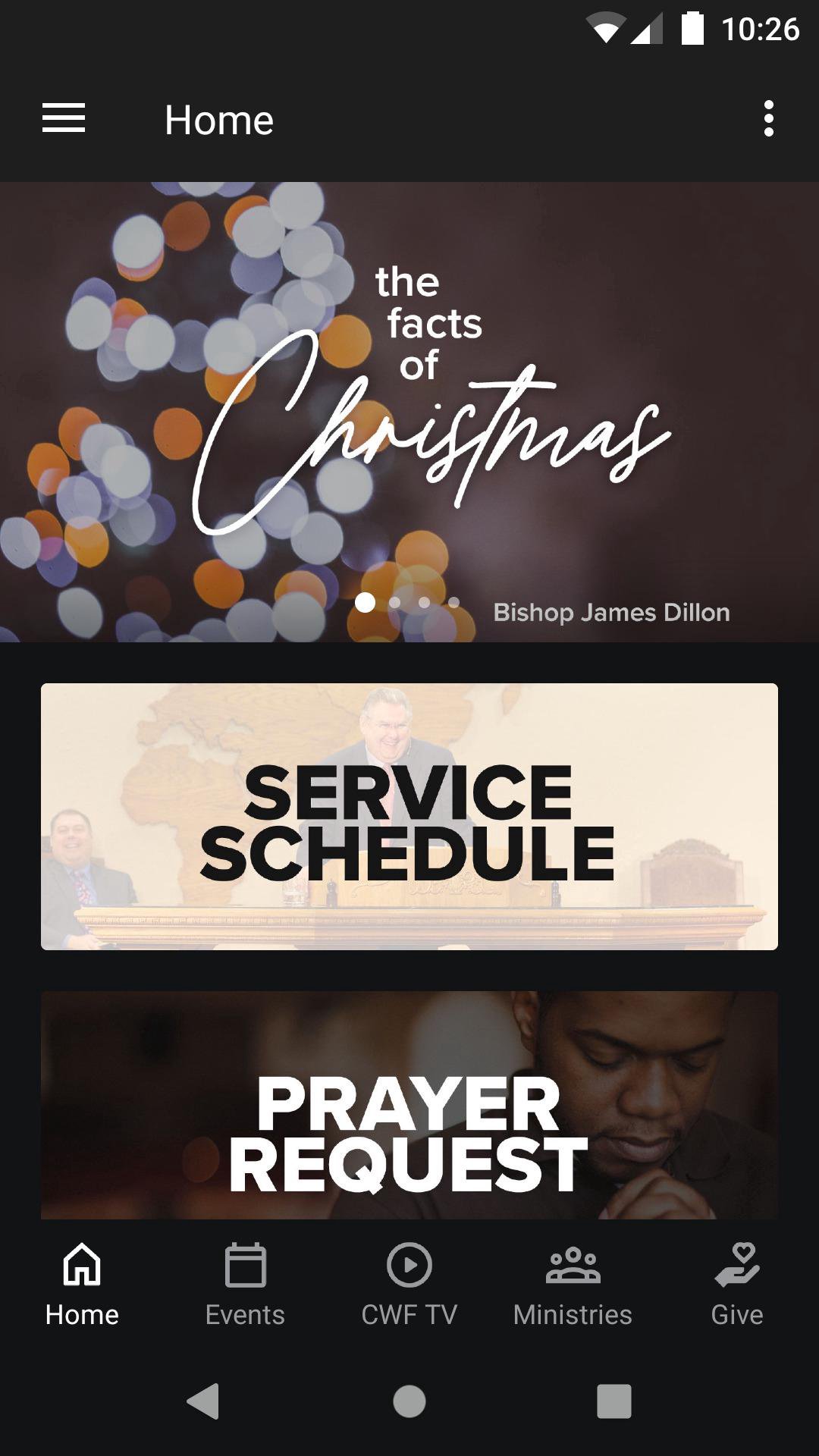Go to the CWF TV tab
The image size is (819, 1456).
pos(409,1283)
